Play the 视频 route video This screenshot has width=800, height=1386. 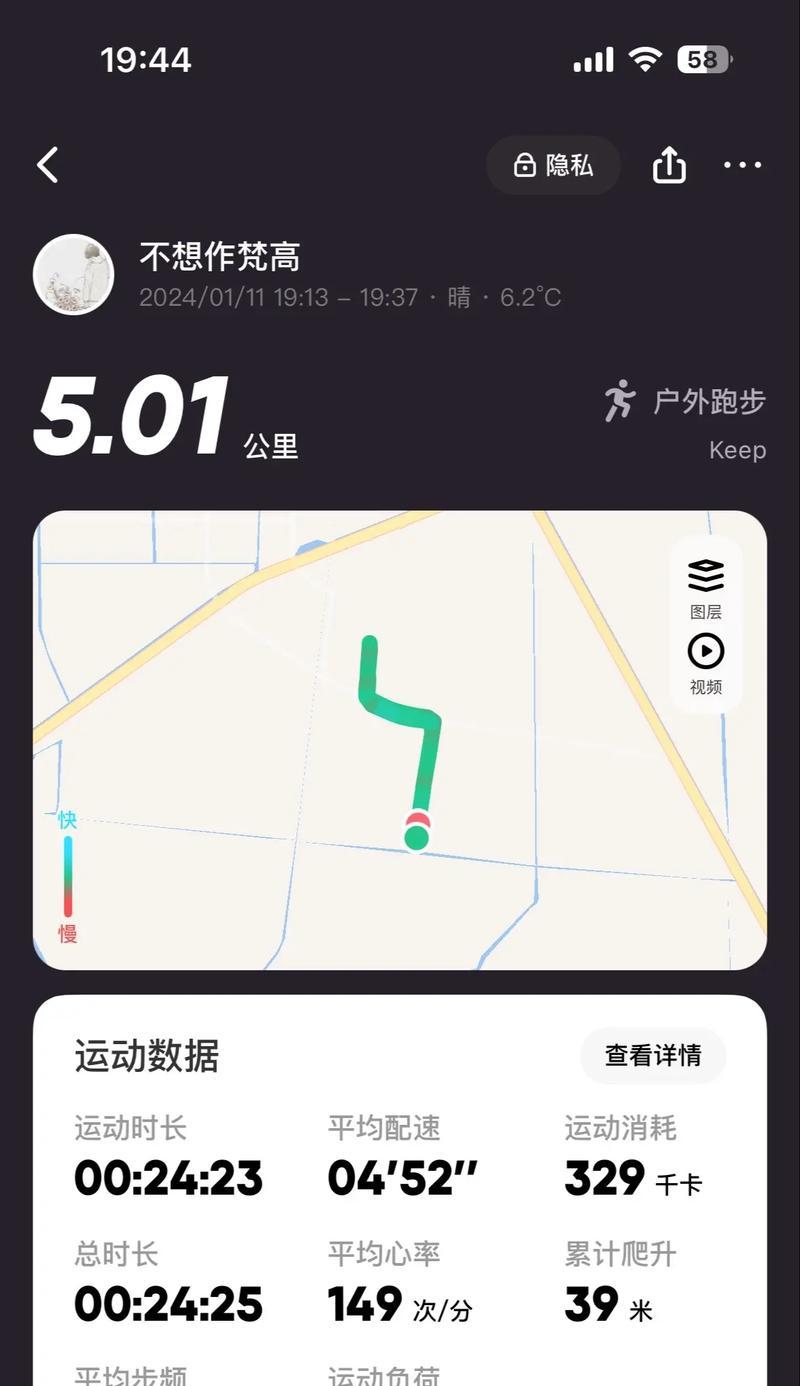pos(706,663)
